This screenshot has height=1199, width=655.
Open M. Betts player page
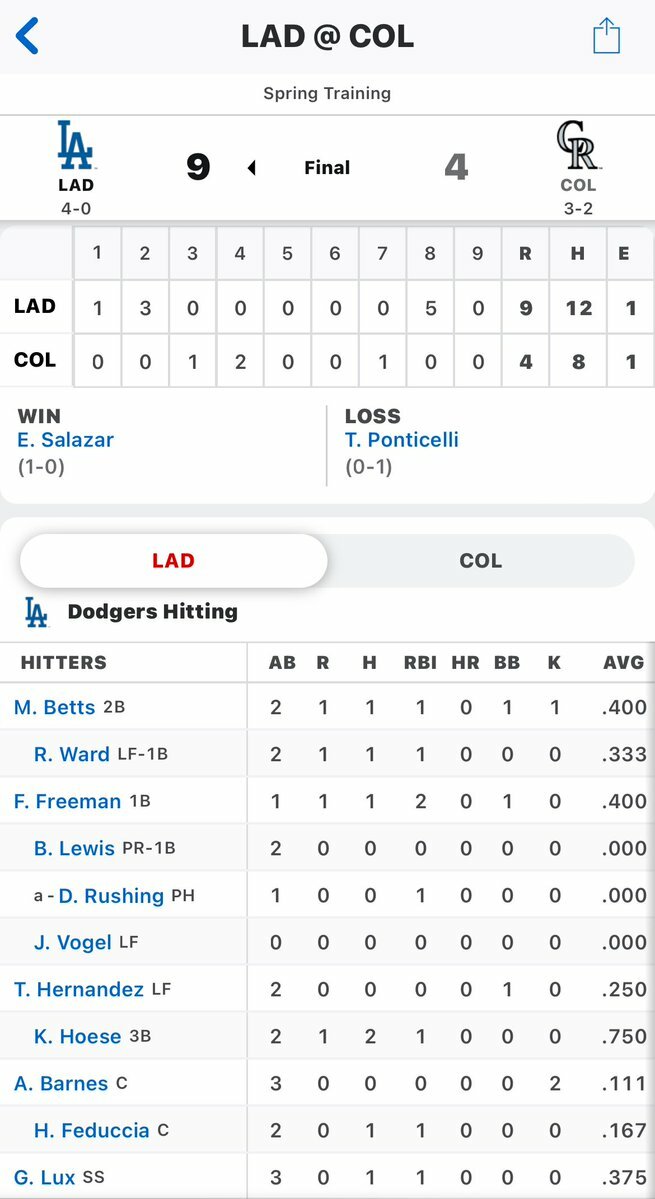pyautogui.click(x=54, y=707)
